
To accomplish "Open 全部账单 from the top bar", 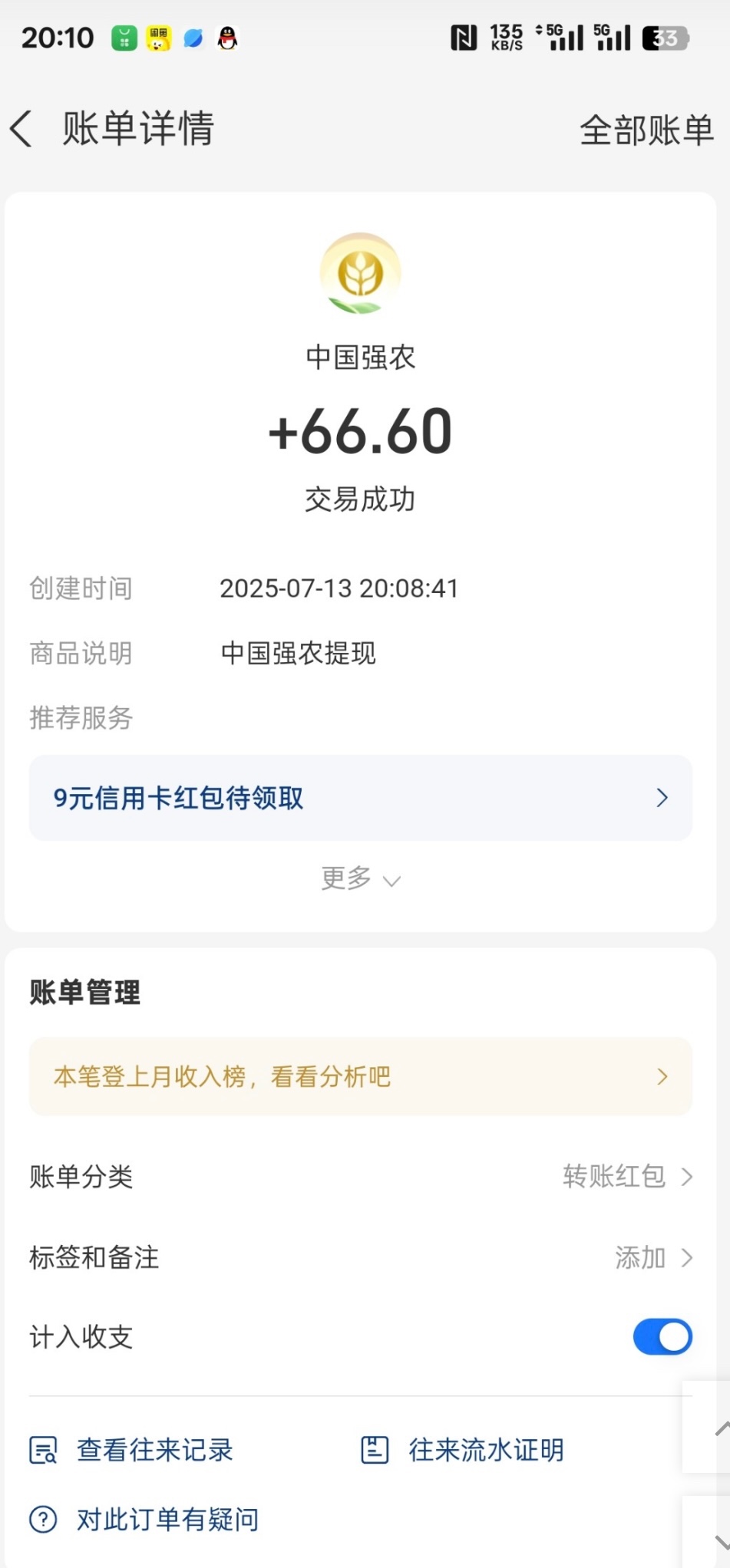I will point(646,130).
